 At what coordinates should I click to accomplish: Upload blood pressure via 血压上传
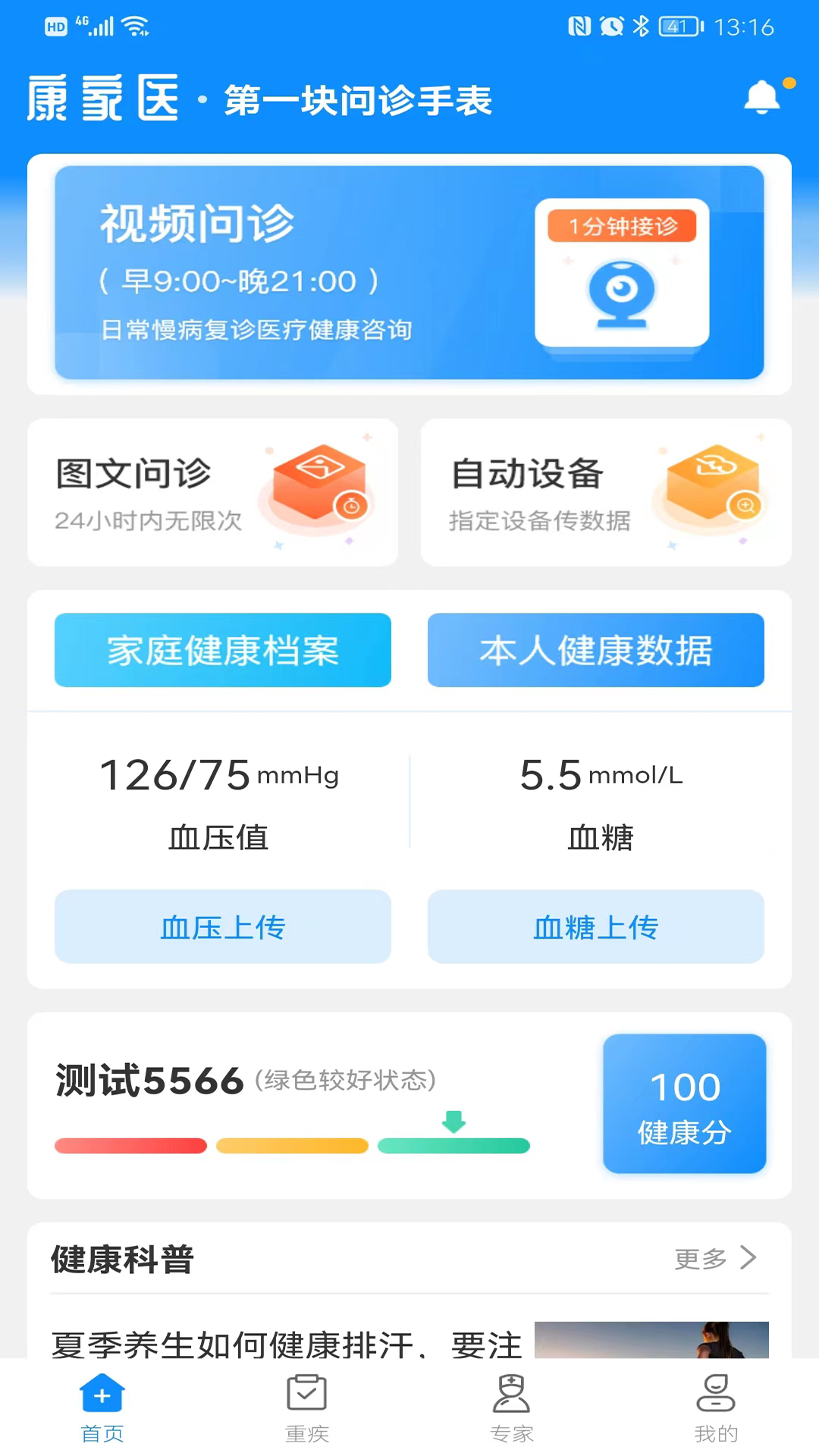[222, 927]
